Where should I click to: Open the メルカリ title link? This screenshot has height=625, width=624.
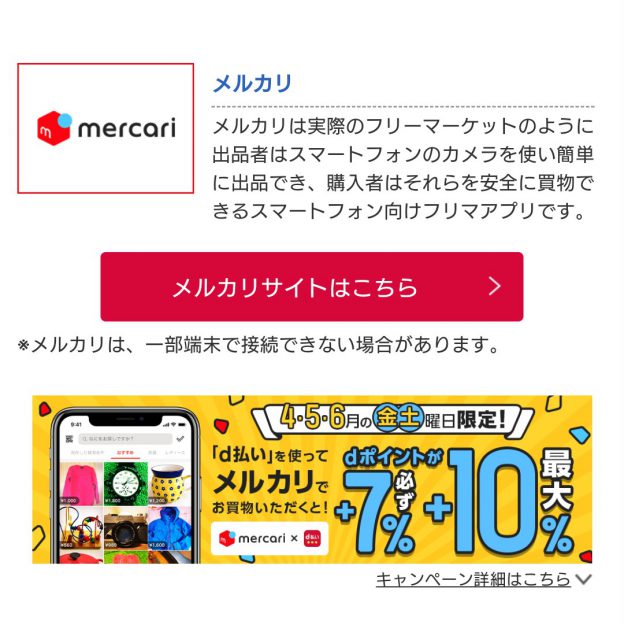(253, 83)
